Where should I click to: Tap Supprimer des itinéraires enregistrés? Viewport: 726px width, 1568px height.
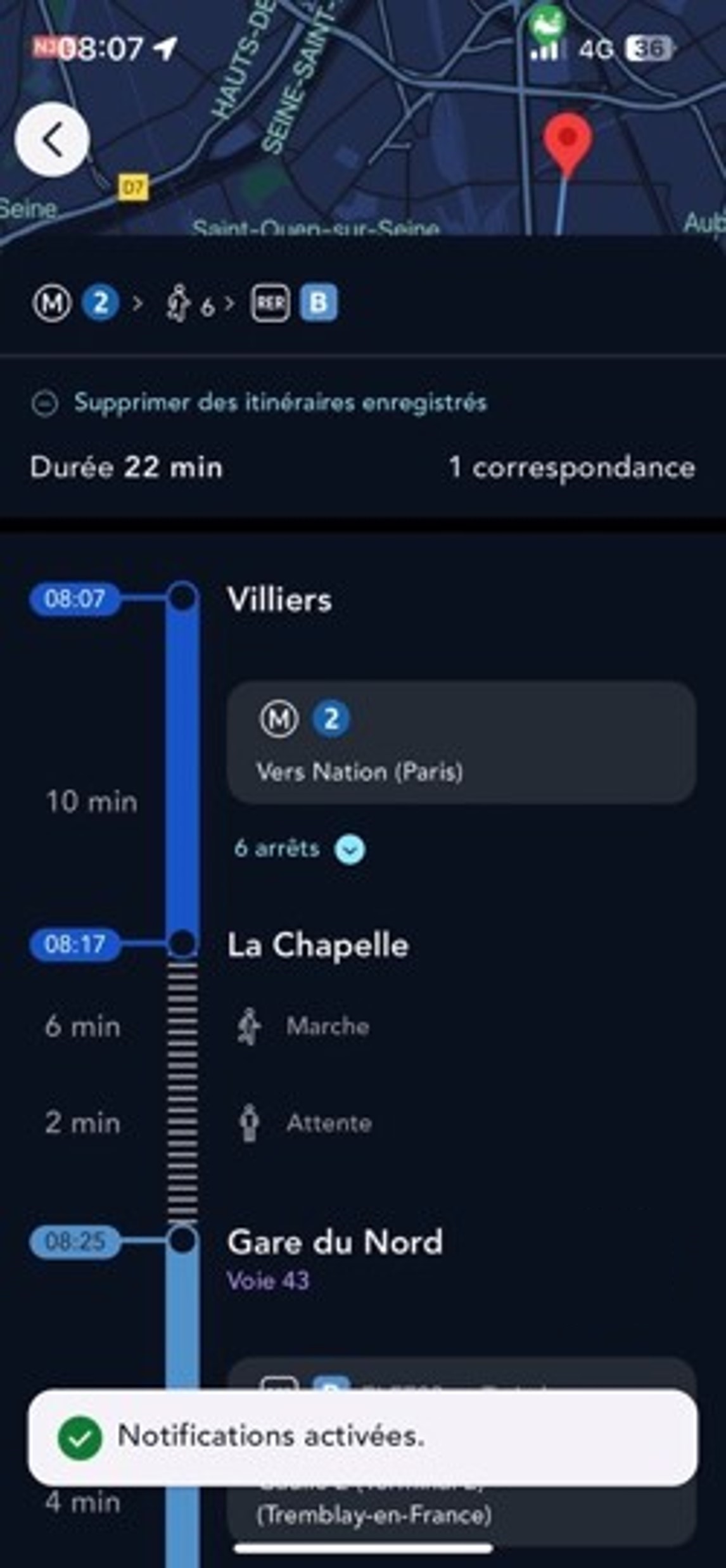click(x=281, y=404)
